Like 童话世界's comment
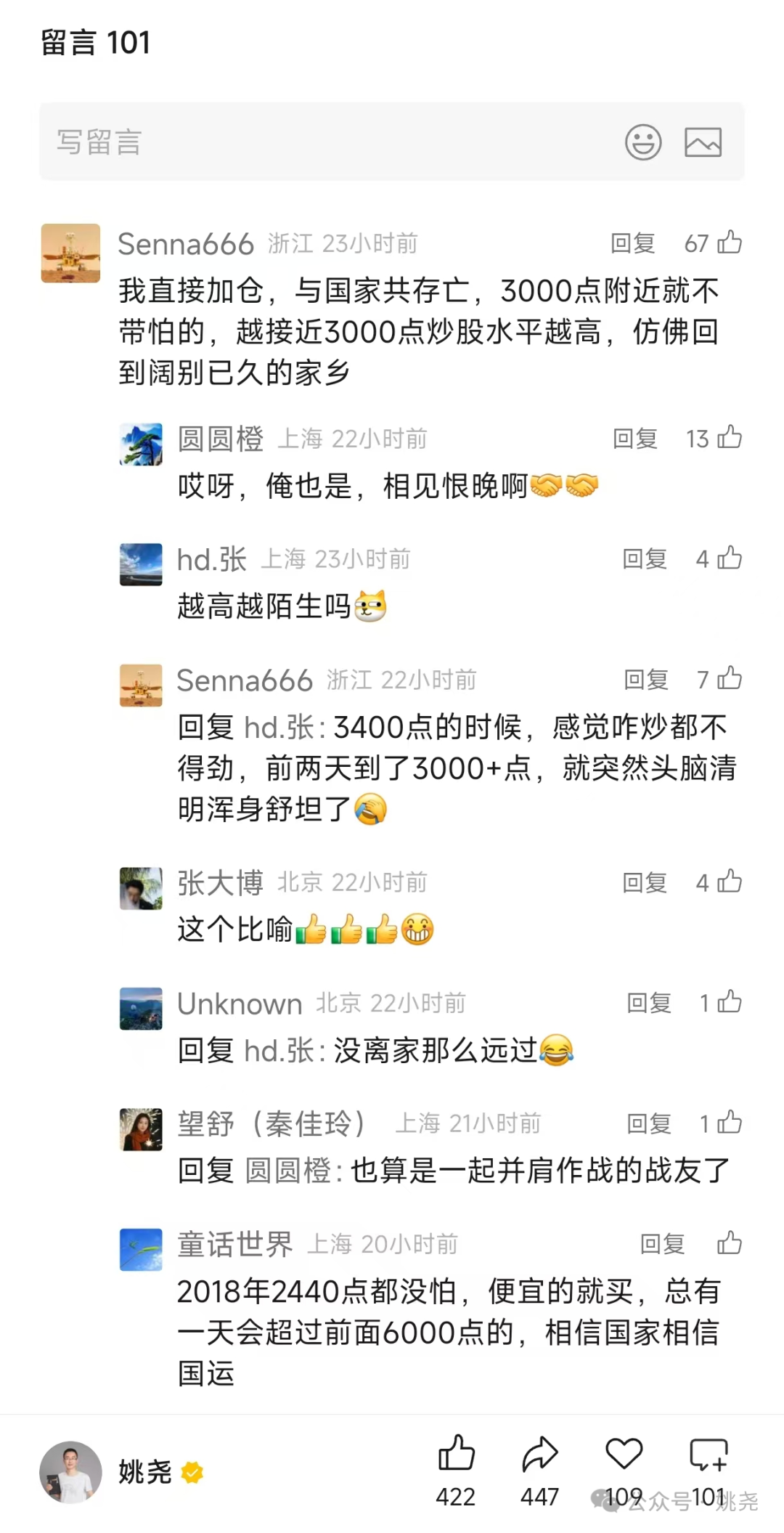 [x=730, y=1243]
